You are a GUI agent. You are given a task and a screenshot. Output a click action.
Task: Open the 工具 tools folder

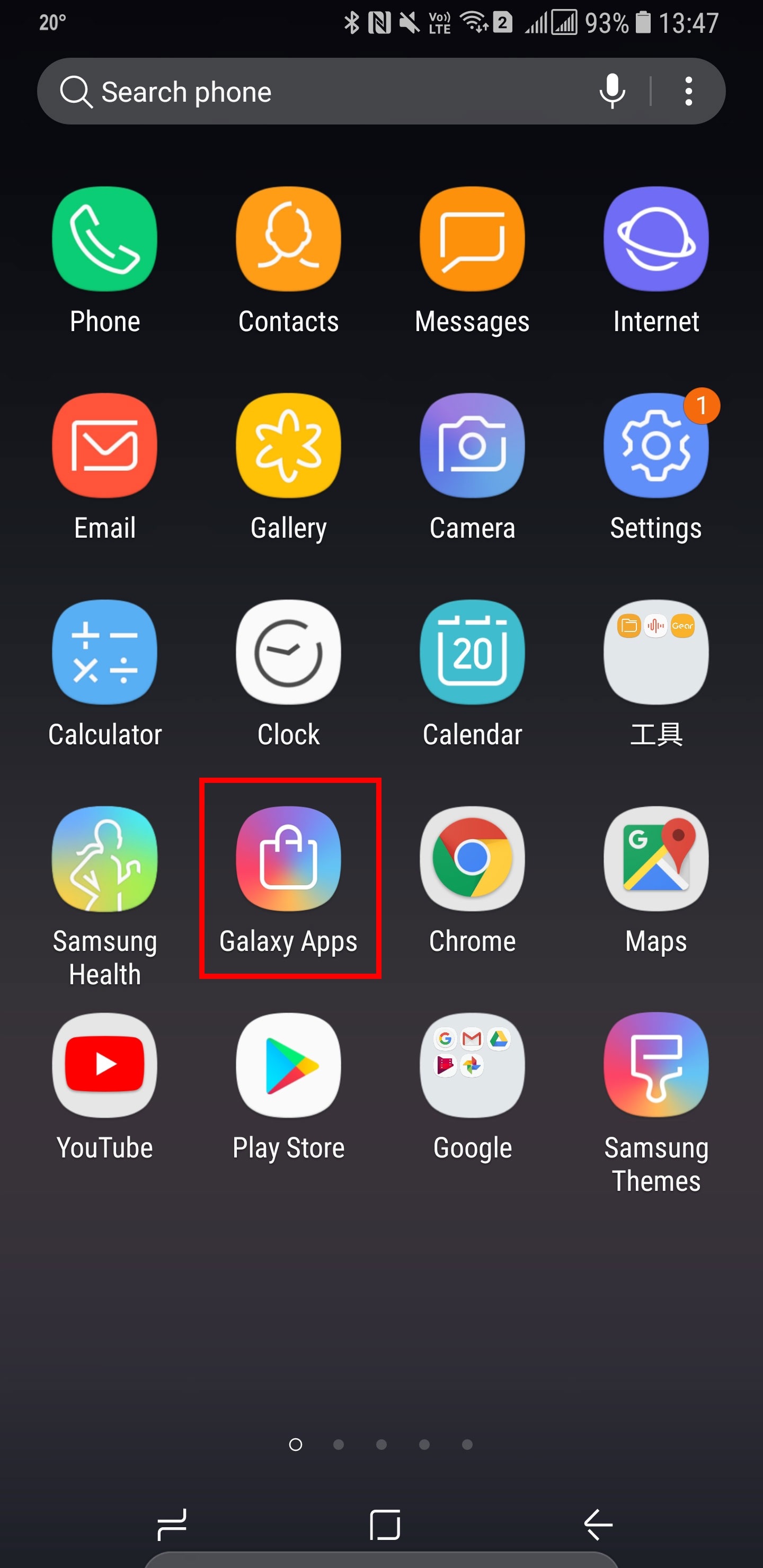click(x=656, y=653)
